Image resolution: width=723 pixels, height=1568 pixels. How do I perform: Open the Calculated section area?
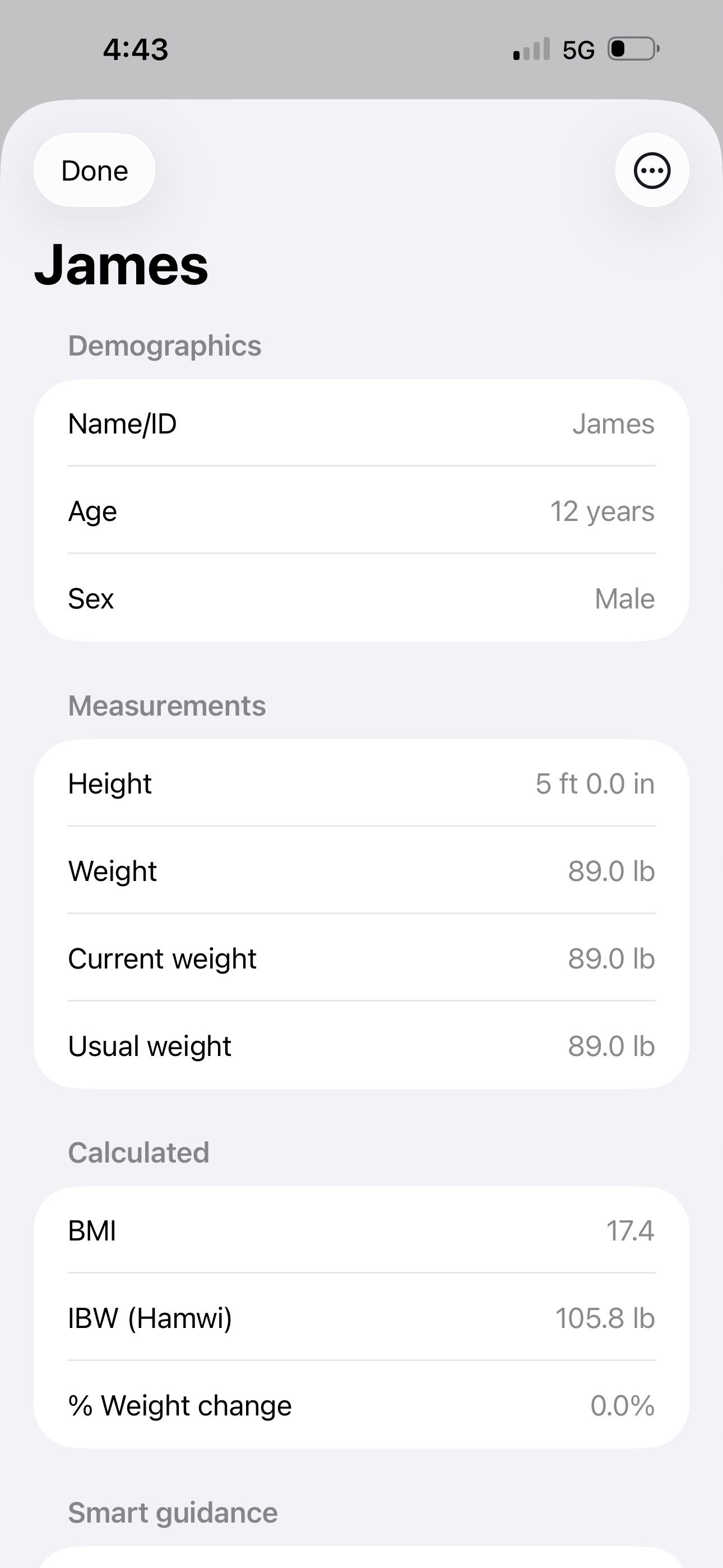click(139, 1152)
